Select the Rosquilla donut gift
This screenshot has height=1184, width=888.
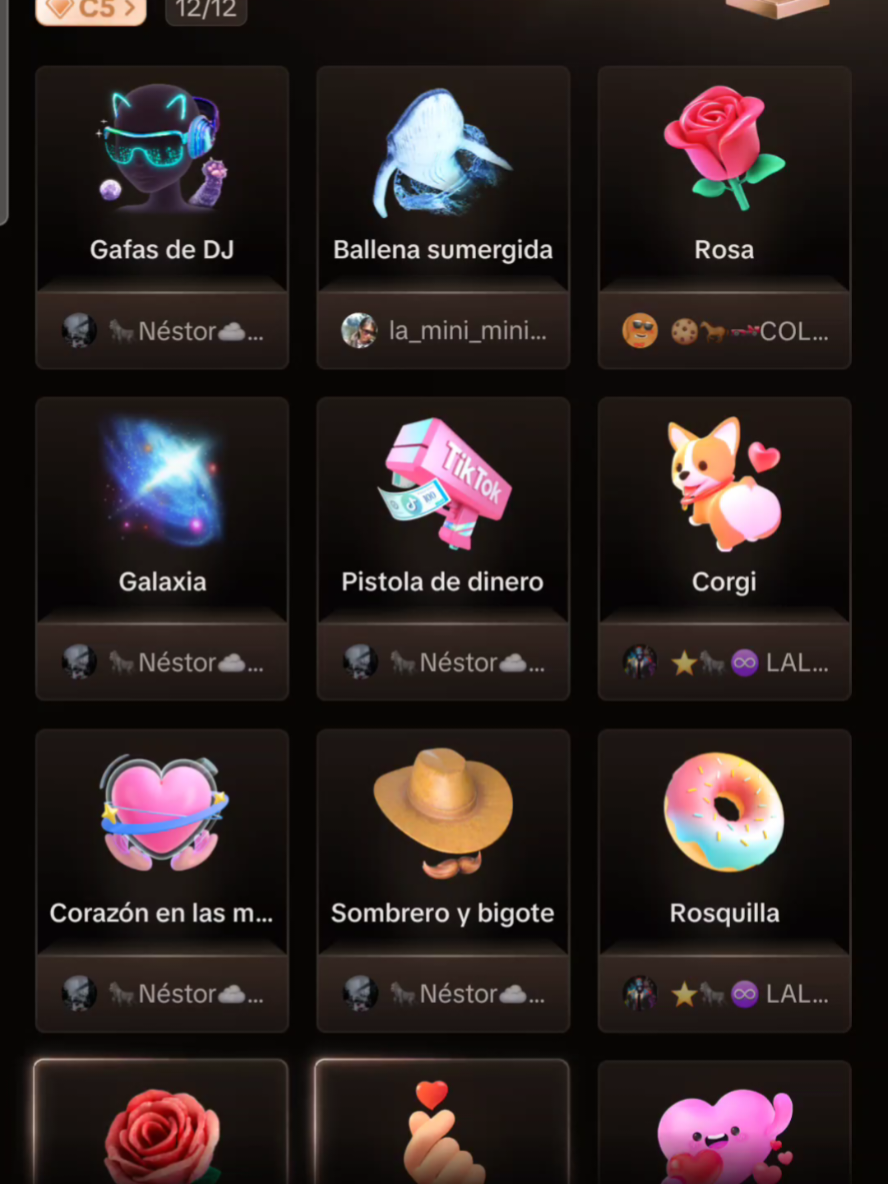(x=724, y=840)
